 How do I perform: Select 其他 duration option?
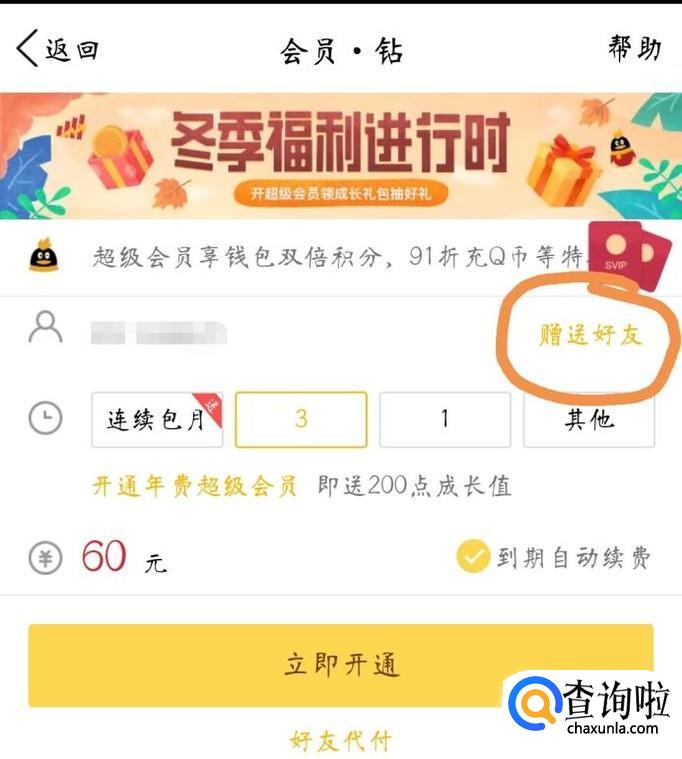point(589,420)
